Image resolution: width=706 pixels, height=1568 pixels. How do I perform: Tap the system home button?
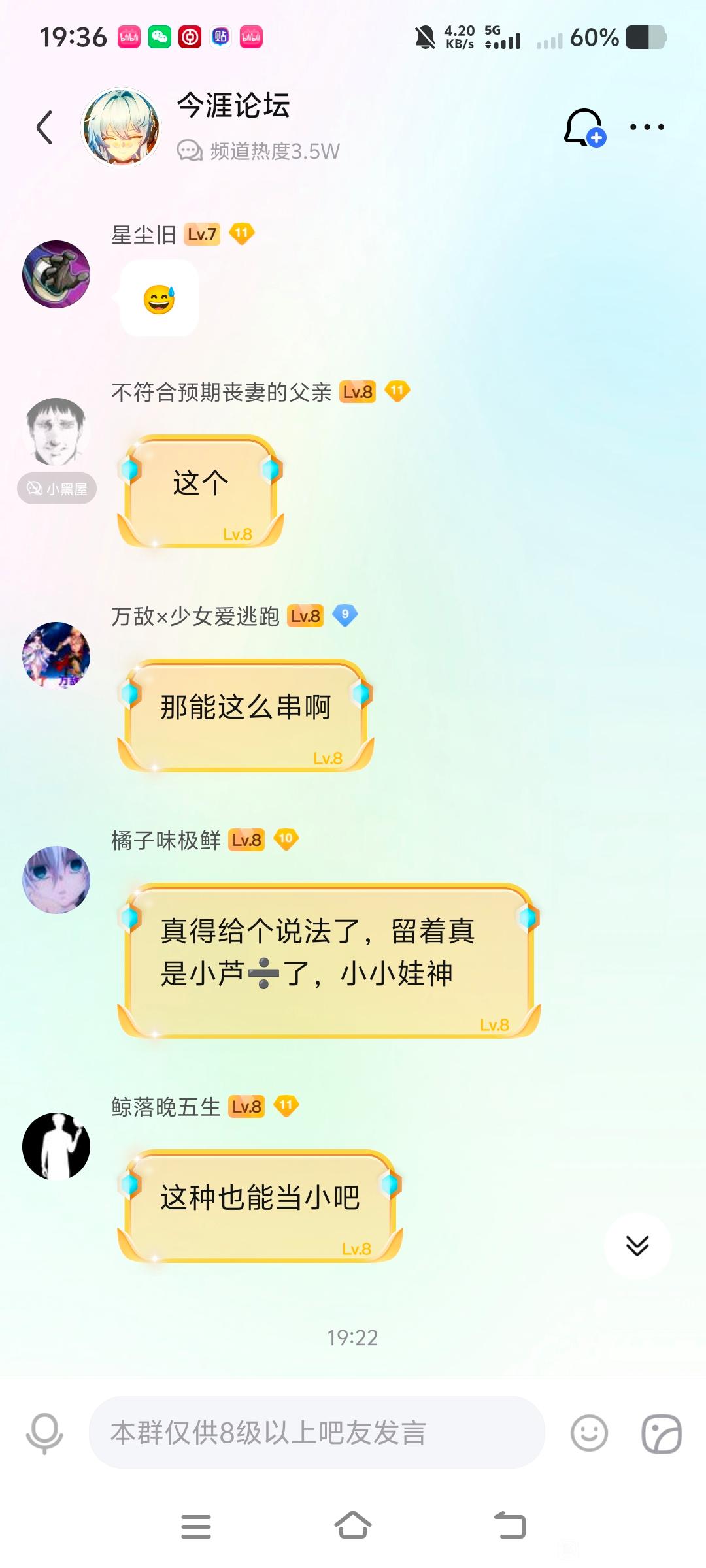click(x=353, y=1526)
